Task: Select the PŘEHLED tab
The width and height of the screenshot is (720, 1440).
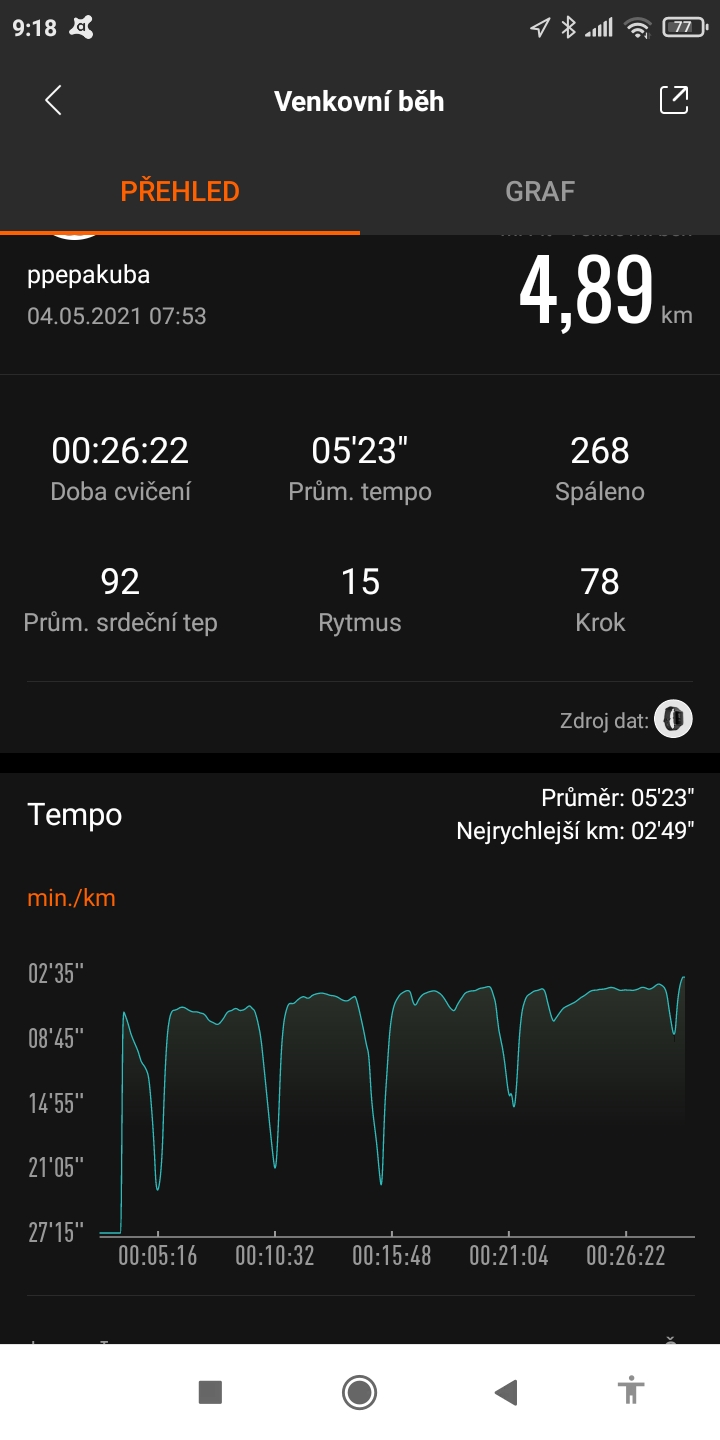Action: pos(180,191)
